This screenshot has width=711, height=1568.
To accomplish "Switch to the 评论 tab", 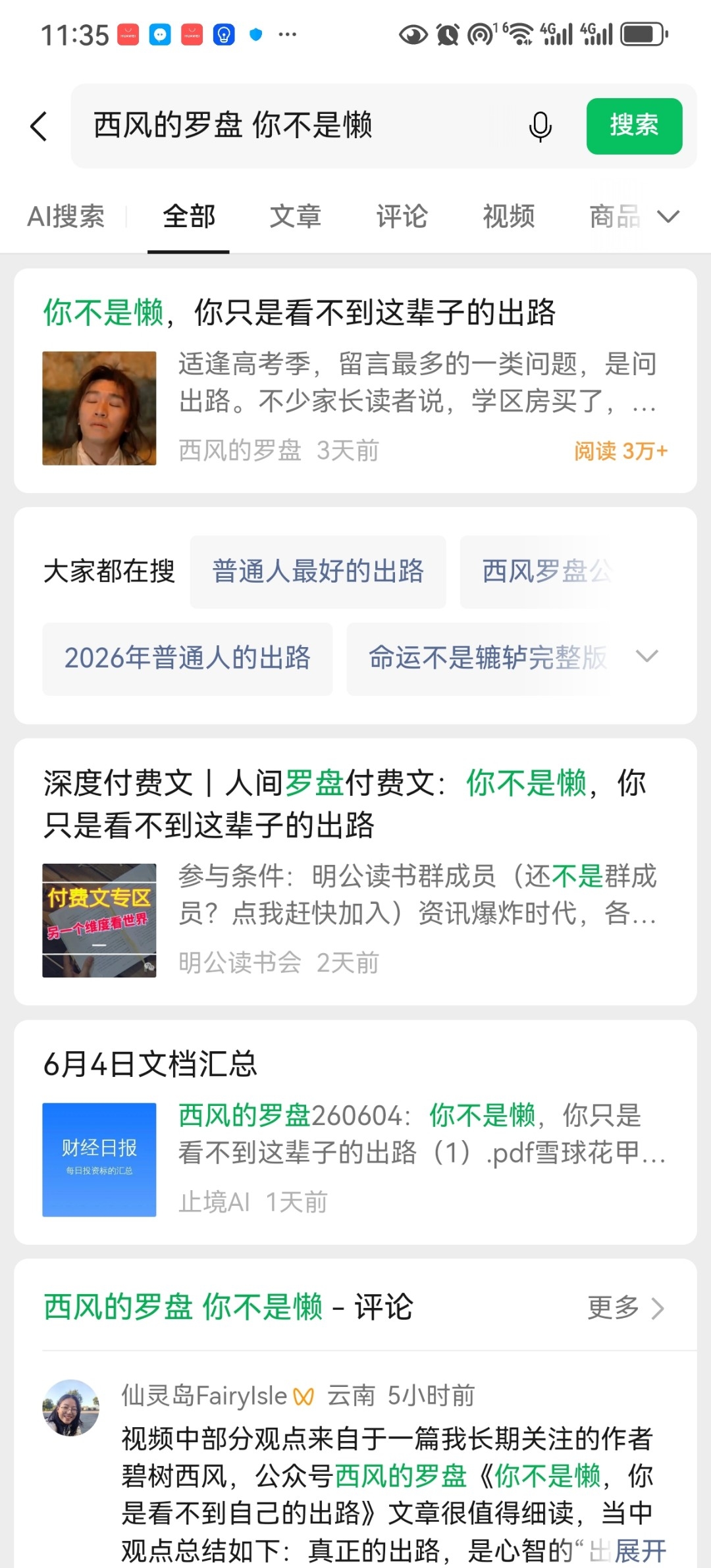I will (402, 216).
